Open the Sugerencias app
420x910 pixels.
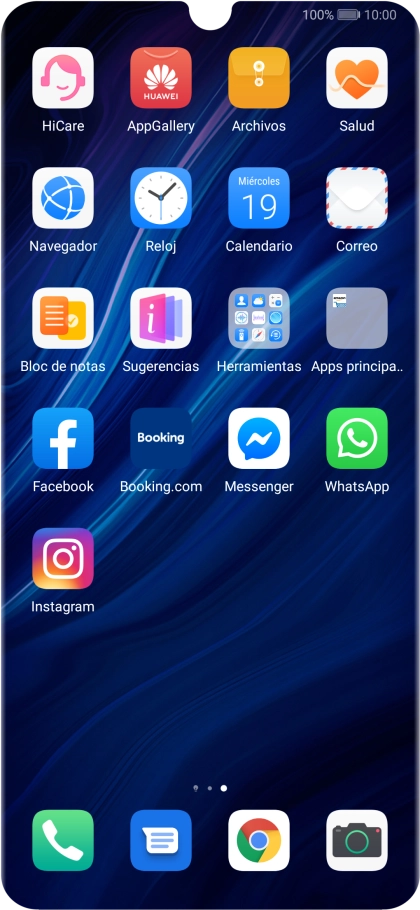161,318
